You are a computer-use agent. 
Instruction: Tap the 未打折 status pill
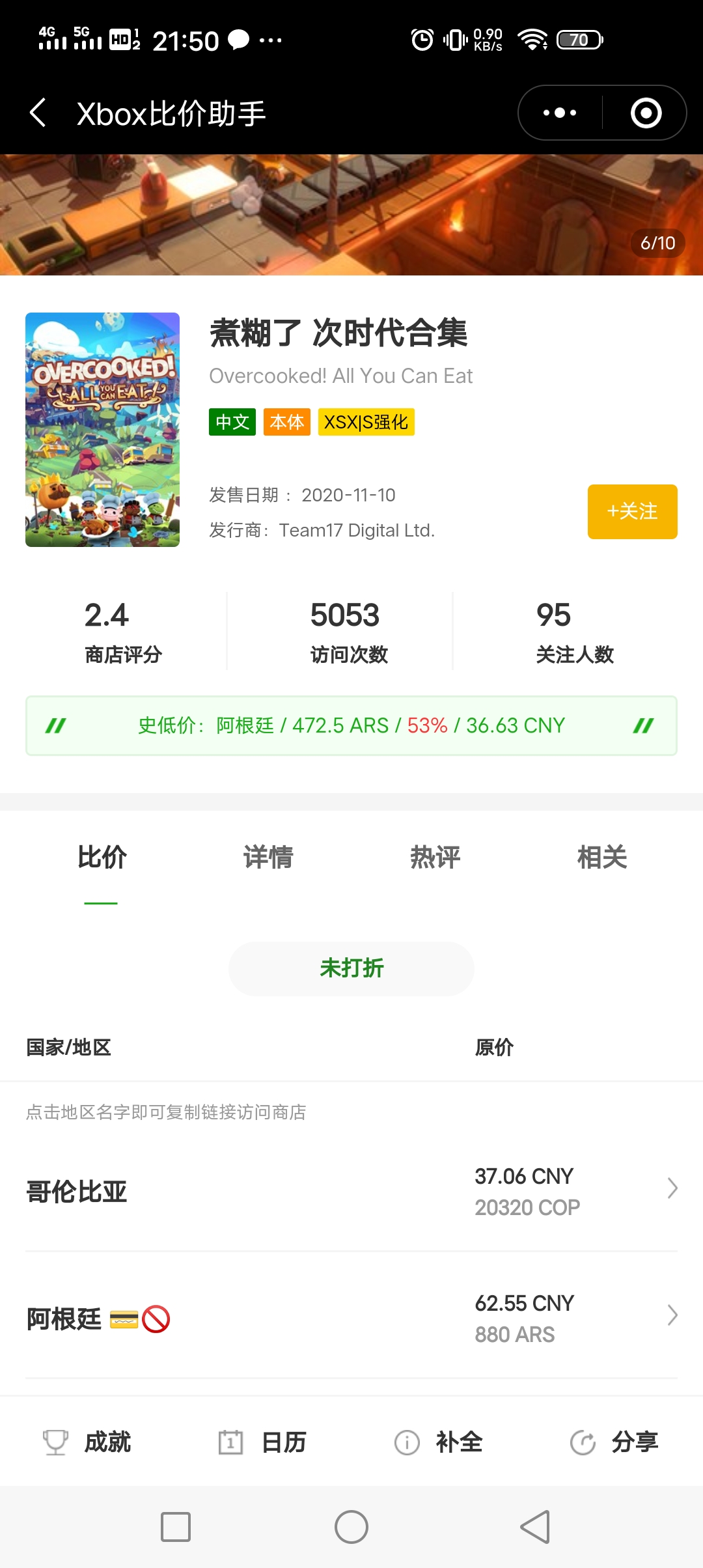click(351, 968)
